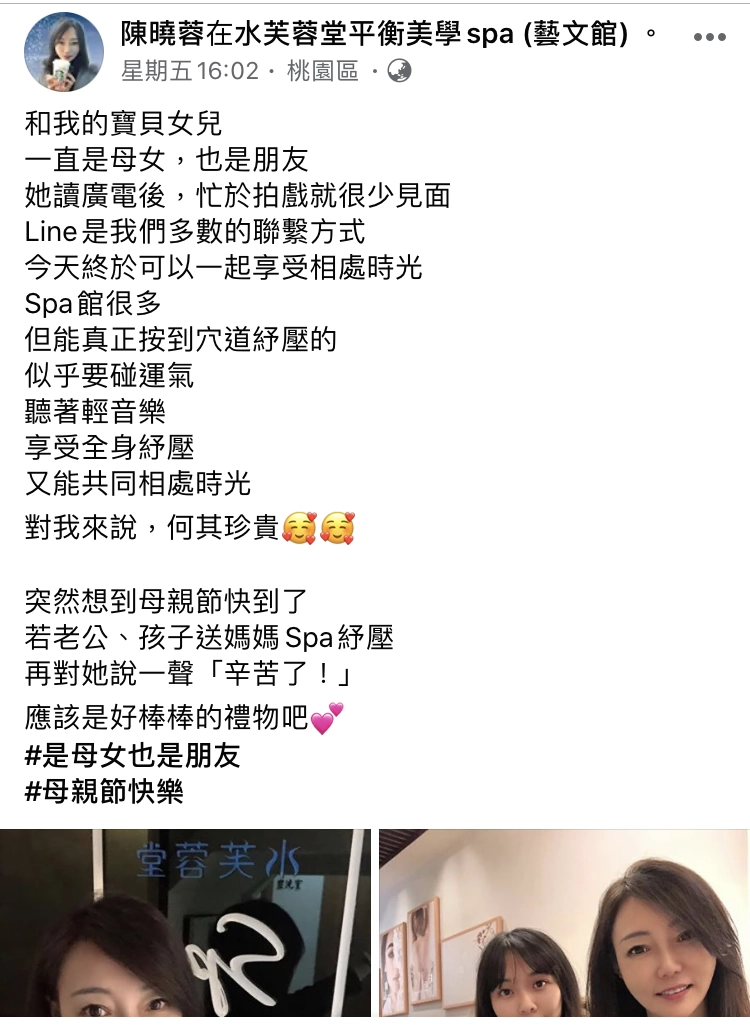750x1025 pixels.
Task: Open the post's three-dot options menu
Action: [x=709, y=37]
